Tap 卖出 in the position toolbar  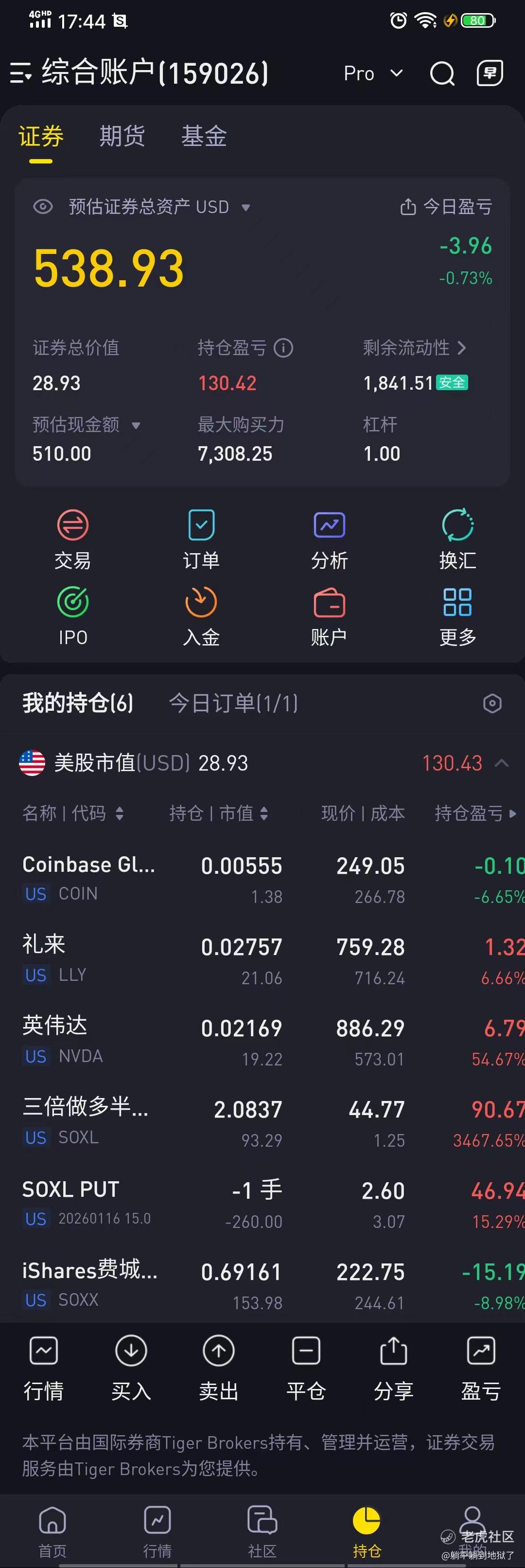[x=218, y=1369]
